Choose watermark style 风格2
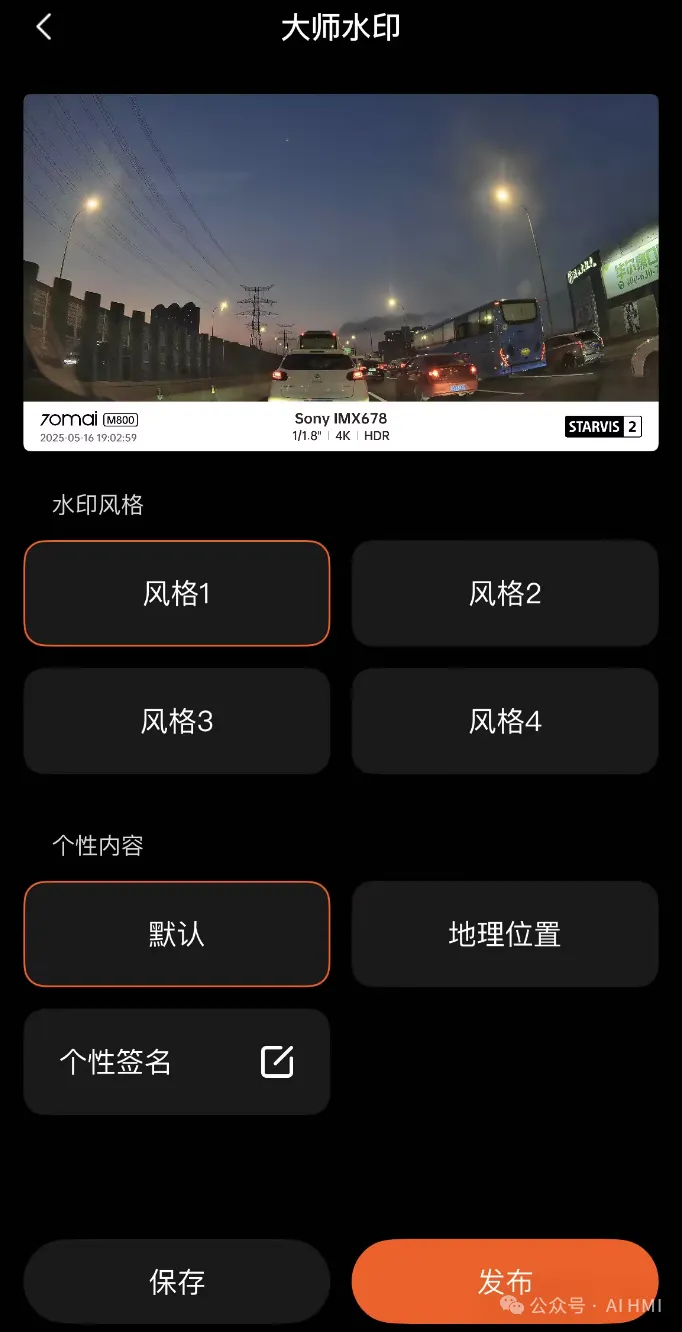This screenshot has width=682, height=1332. 505,594
